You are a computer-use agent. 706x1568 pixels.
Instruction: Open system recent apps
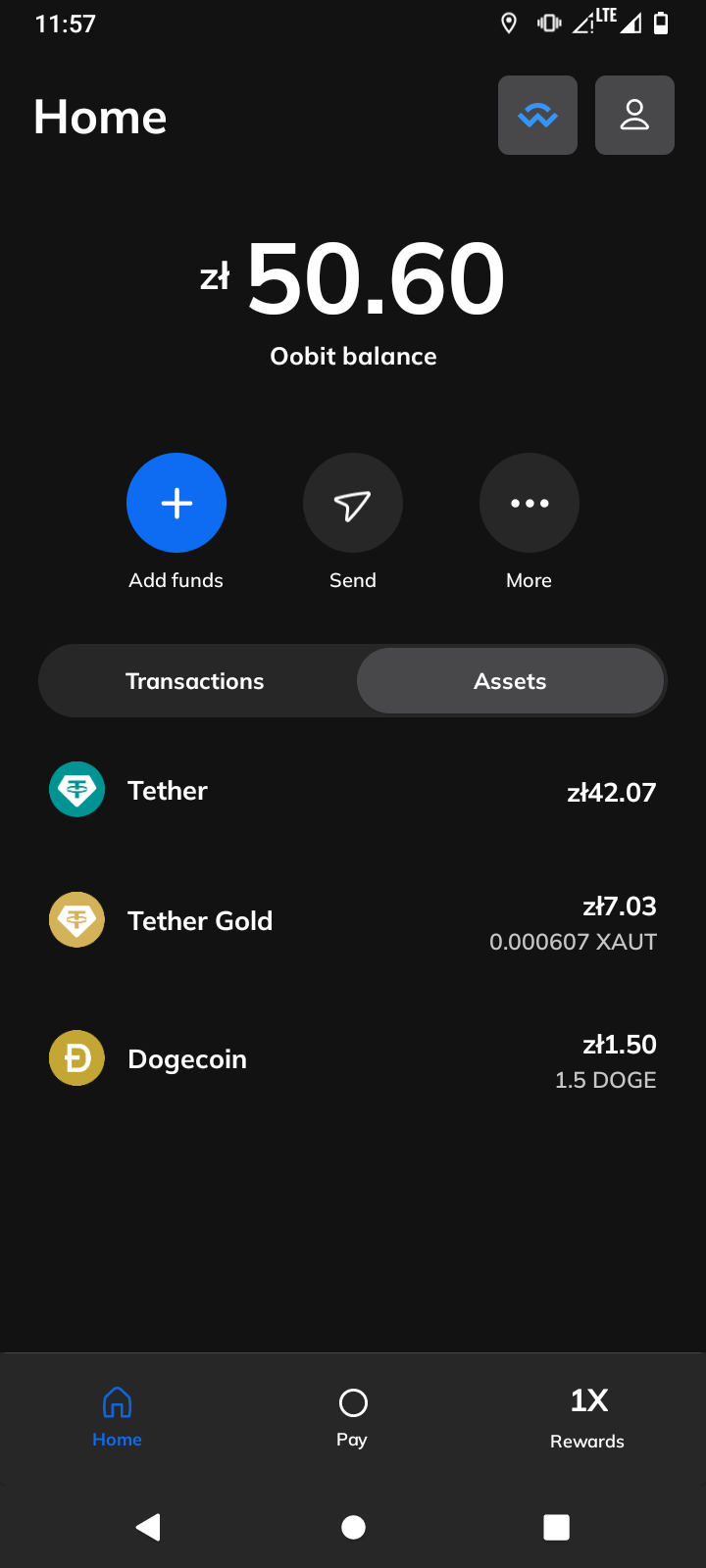point(556,1527)
